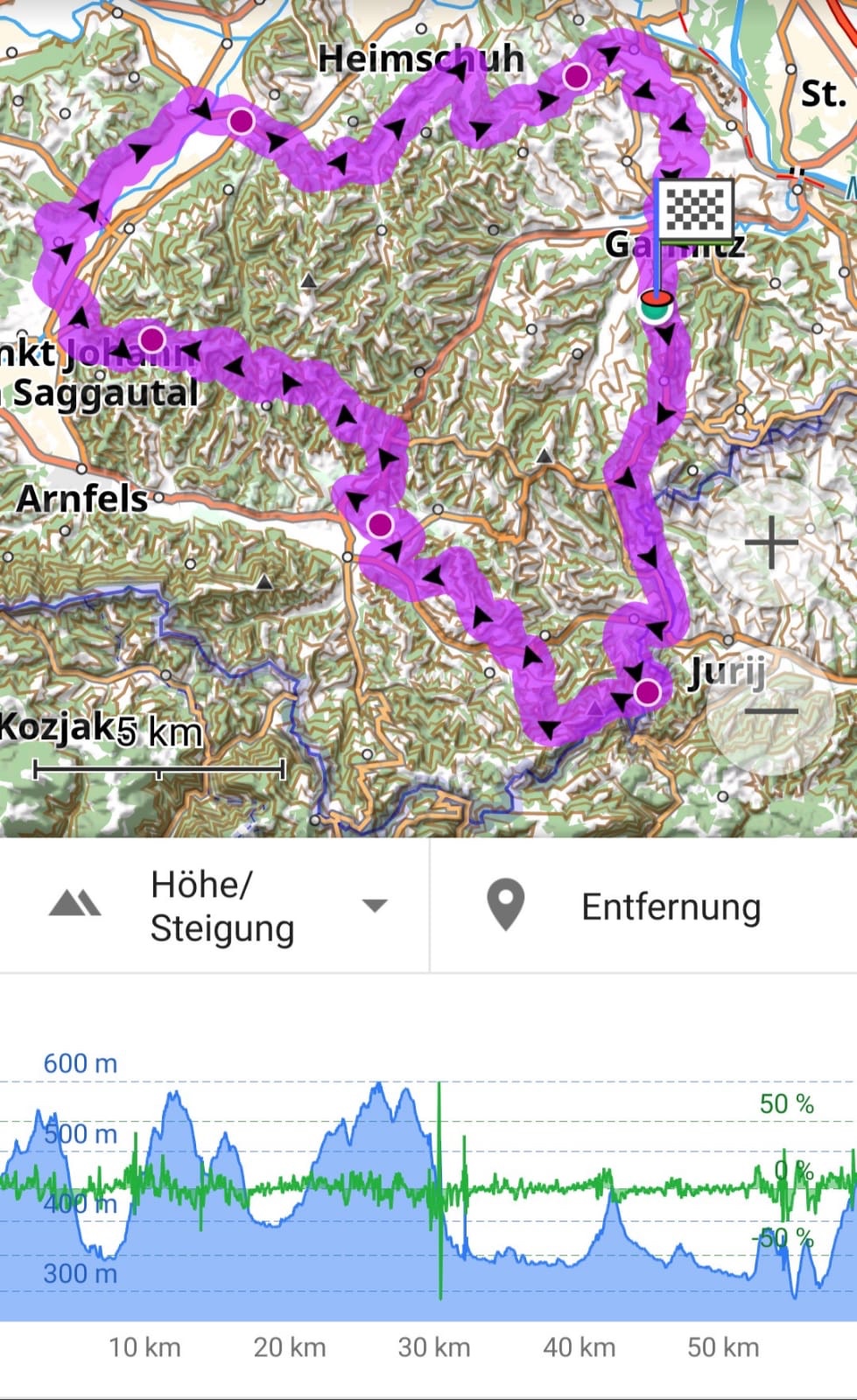The height and width of the screenshot is (1400, 857).
Task: Open the Höhe/Steigung dropdown
Action: 214,906
